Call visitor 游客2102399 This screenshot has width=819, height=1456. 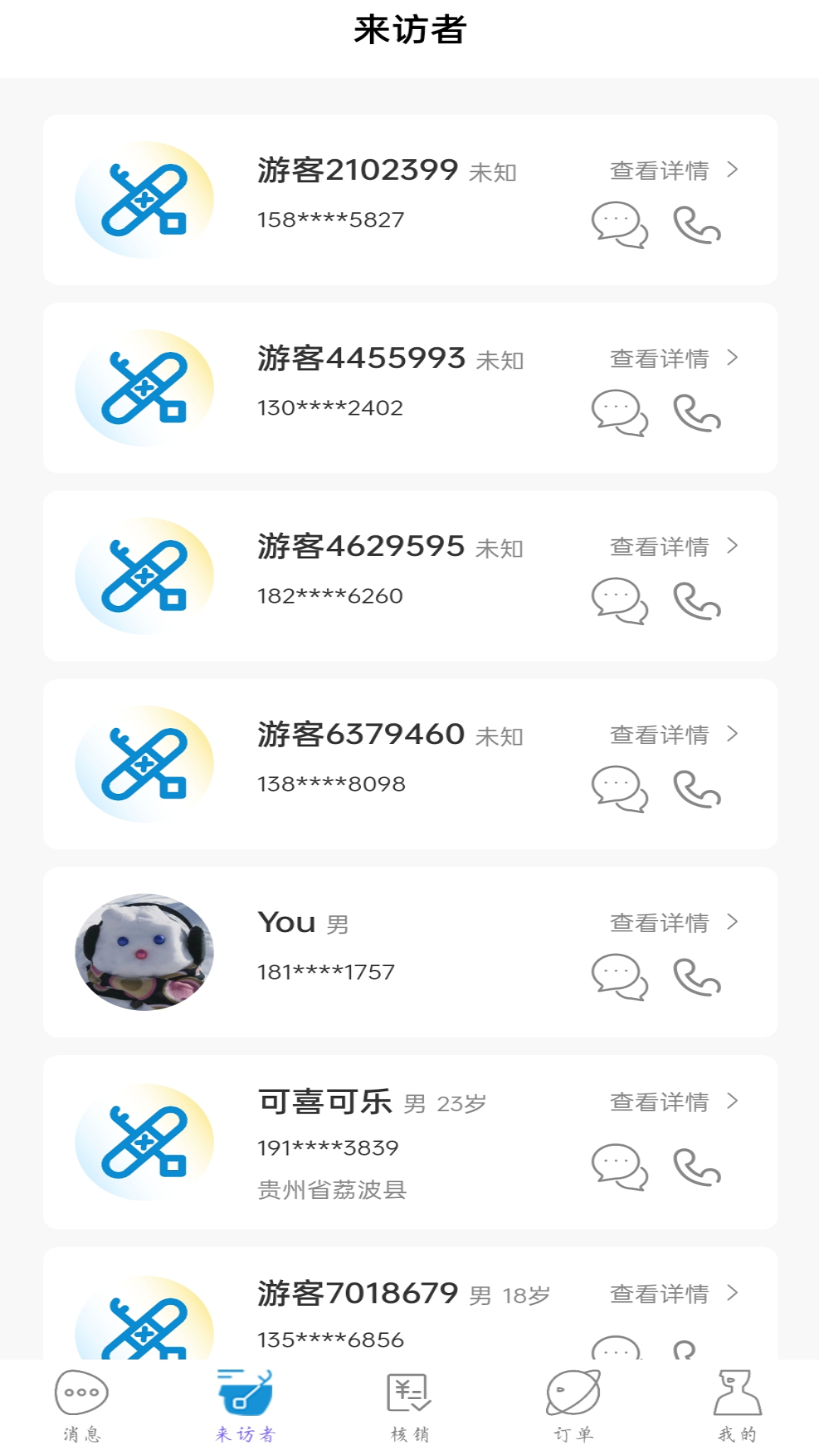pyautogui.click(x=697, y=225)
